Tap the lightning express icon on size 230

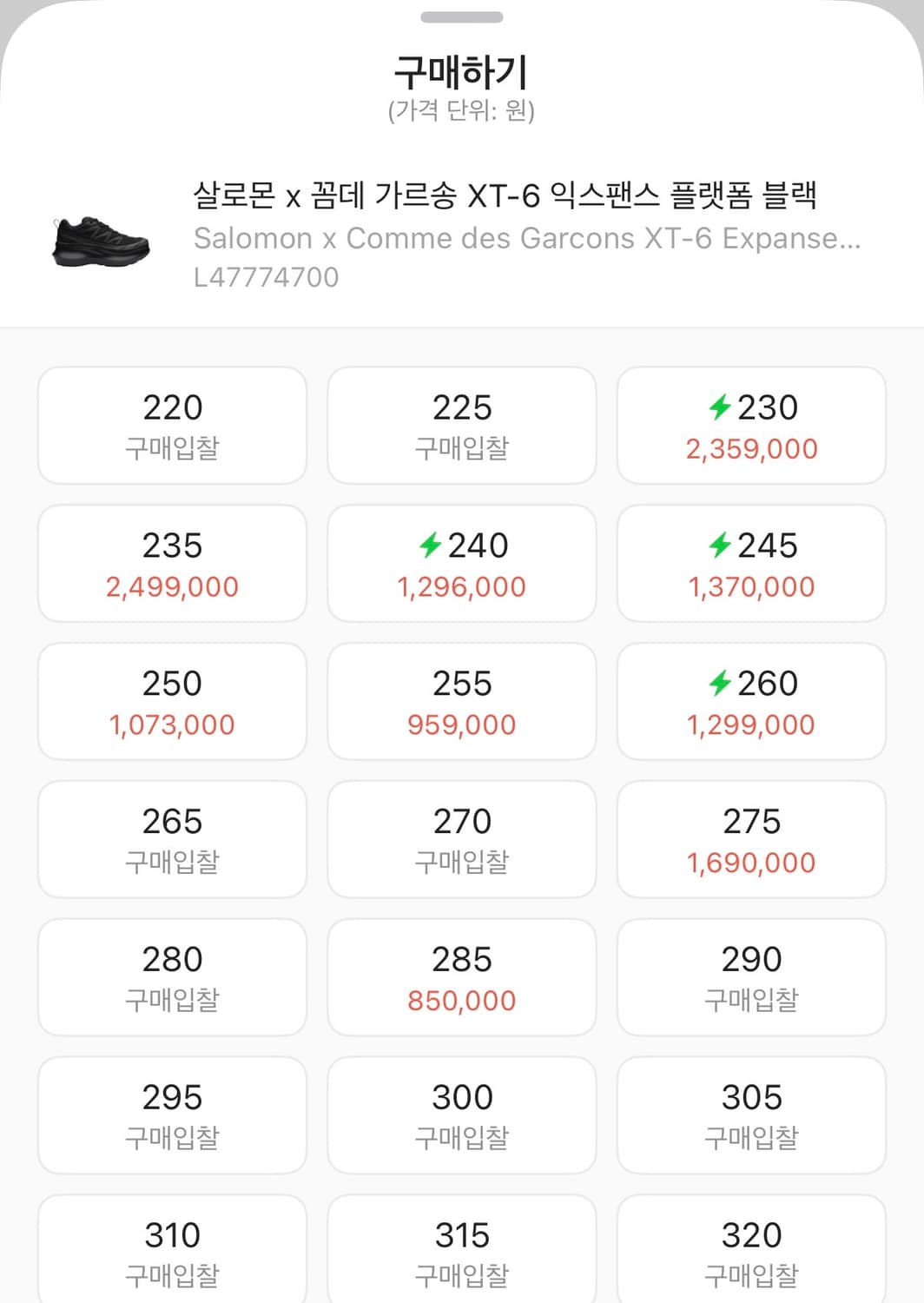point(722,408)
